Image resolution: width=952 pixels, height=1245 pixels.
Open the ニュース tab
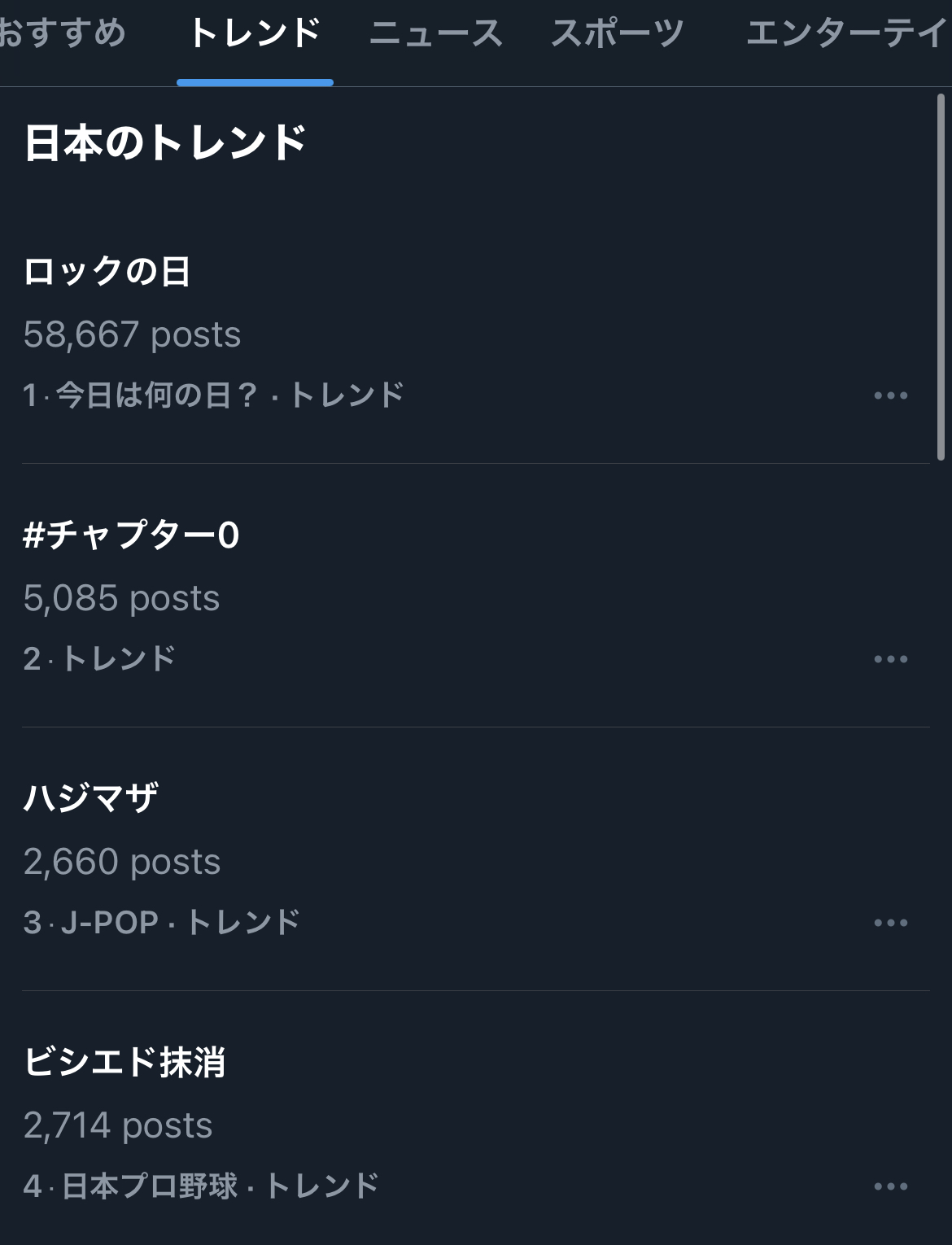click(x=436, y=34)
